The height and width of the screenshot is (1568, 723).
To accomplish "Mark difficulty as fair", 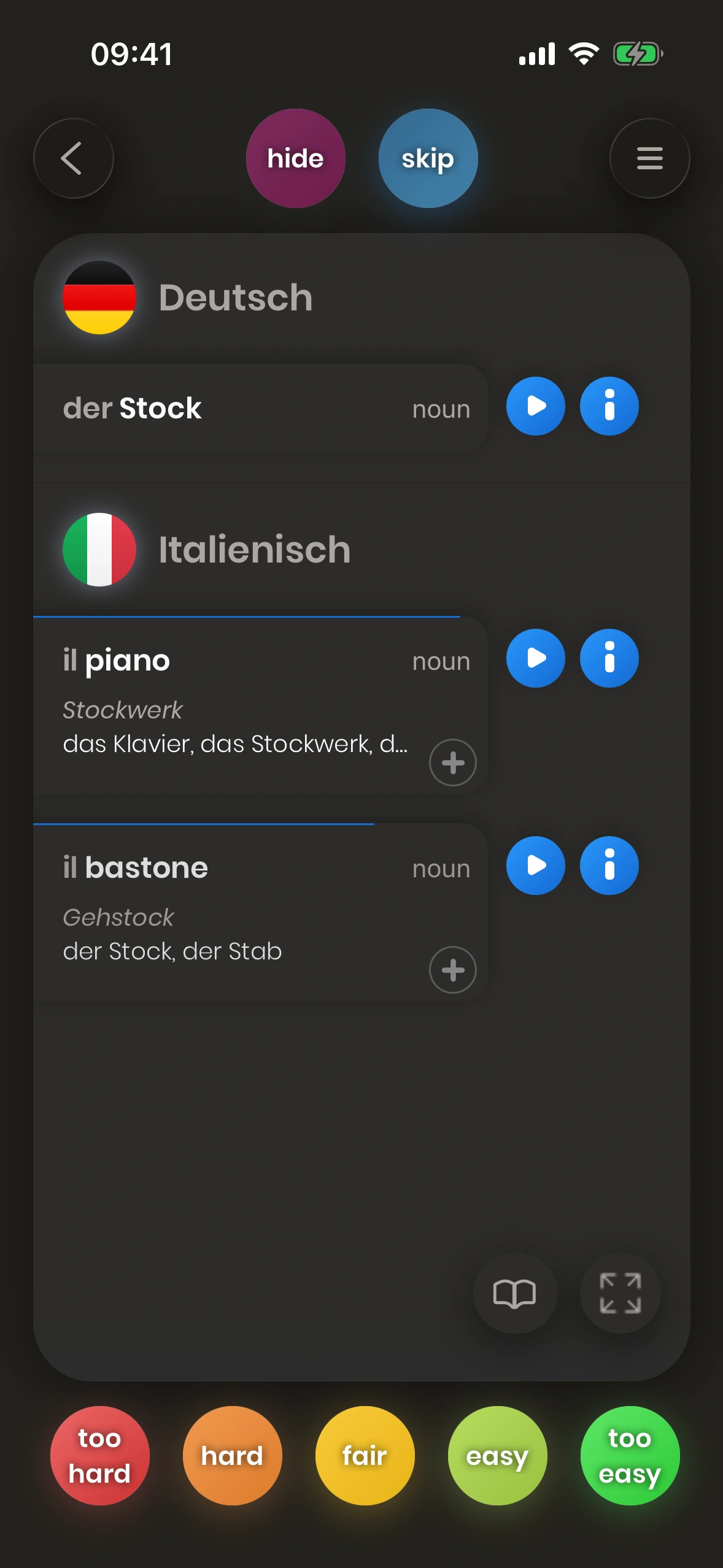I will pos(365,1455).
